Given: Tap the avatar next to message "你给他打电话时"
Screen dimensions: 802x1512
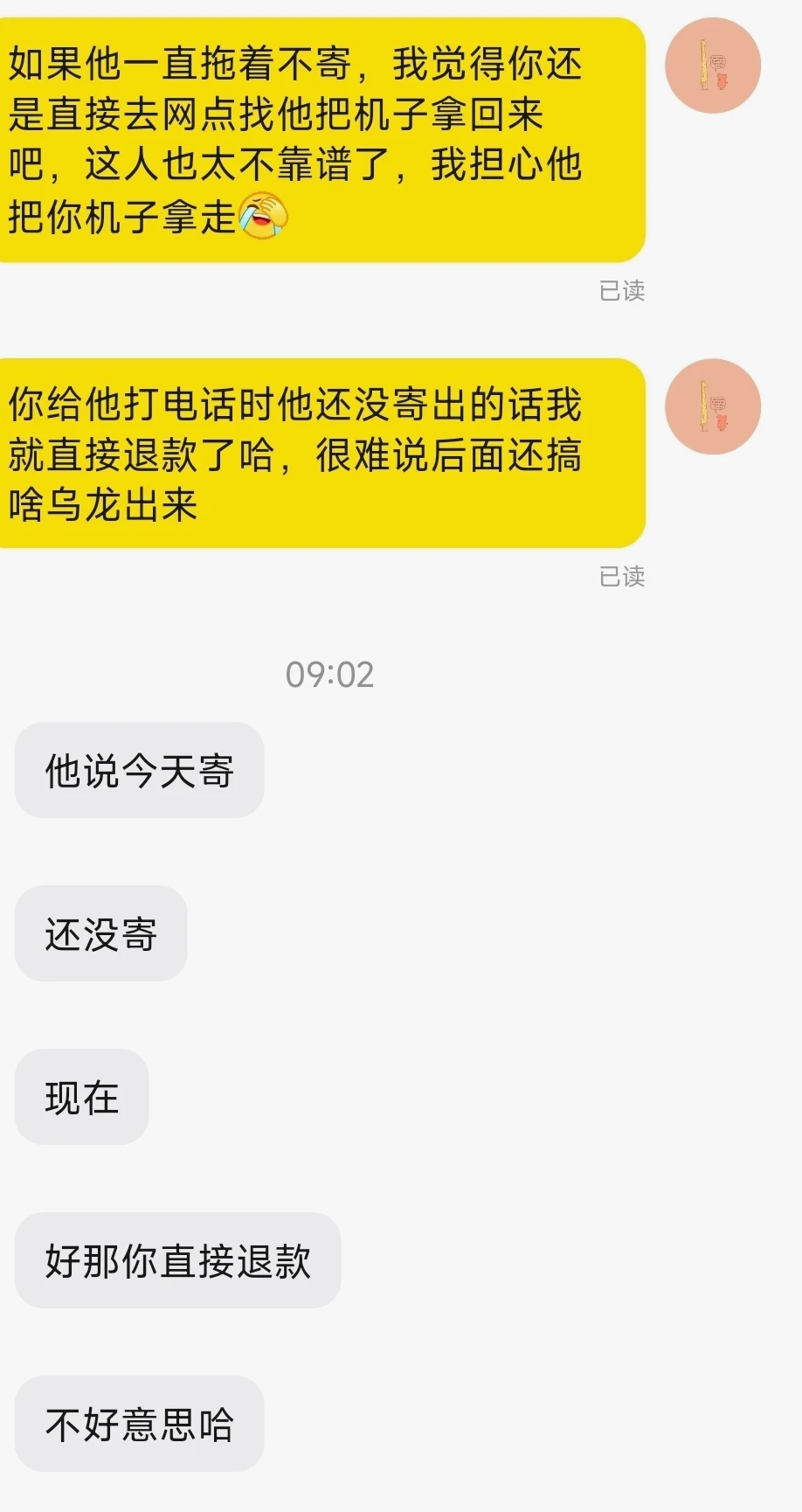Looking at the screenshot, I should point(712,406).
